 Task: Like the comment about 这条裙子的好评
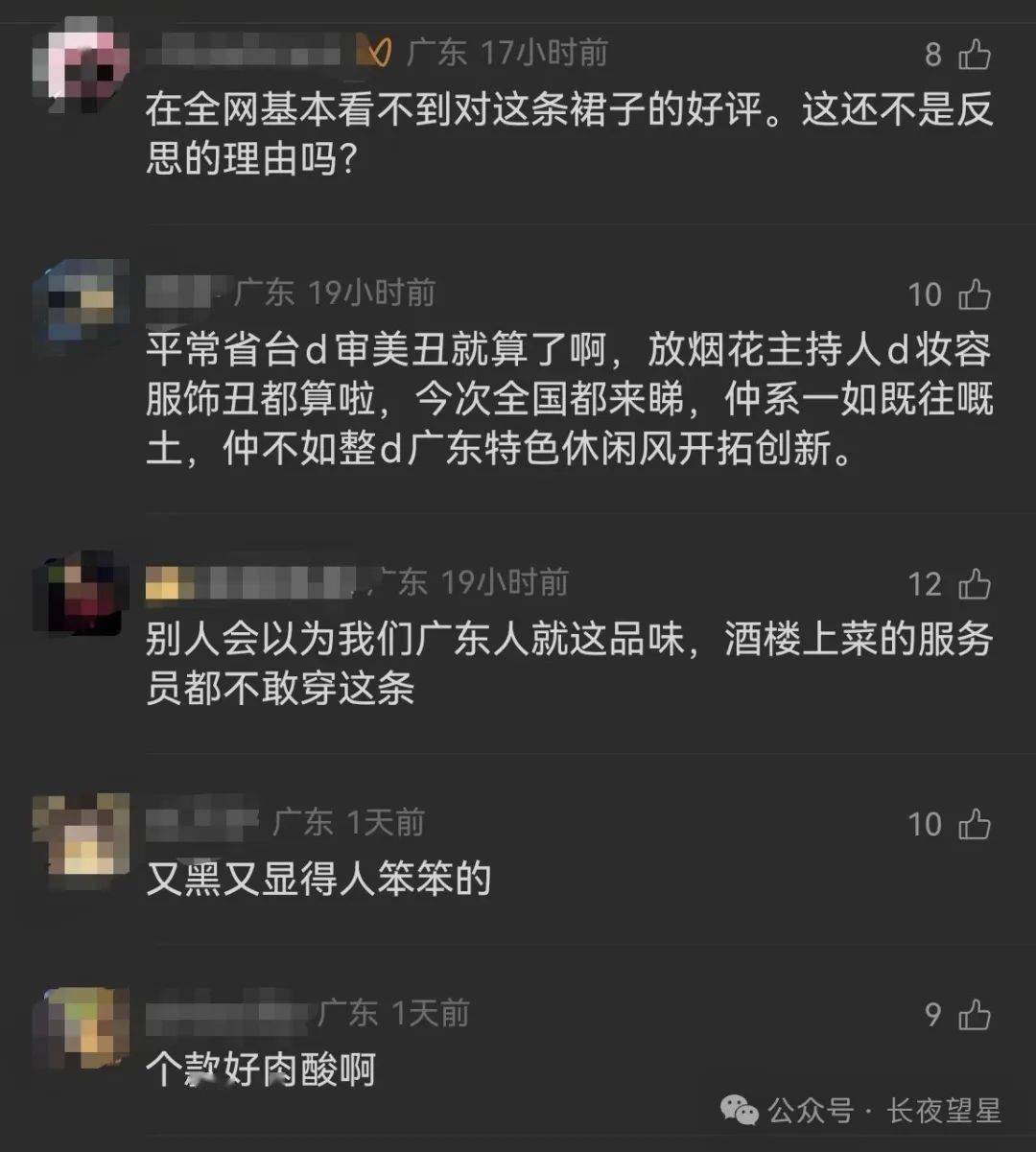(x=975, y=55)
